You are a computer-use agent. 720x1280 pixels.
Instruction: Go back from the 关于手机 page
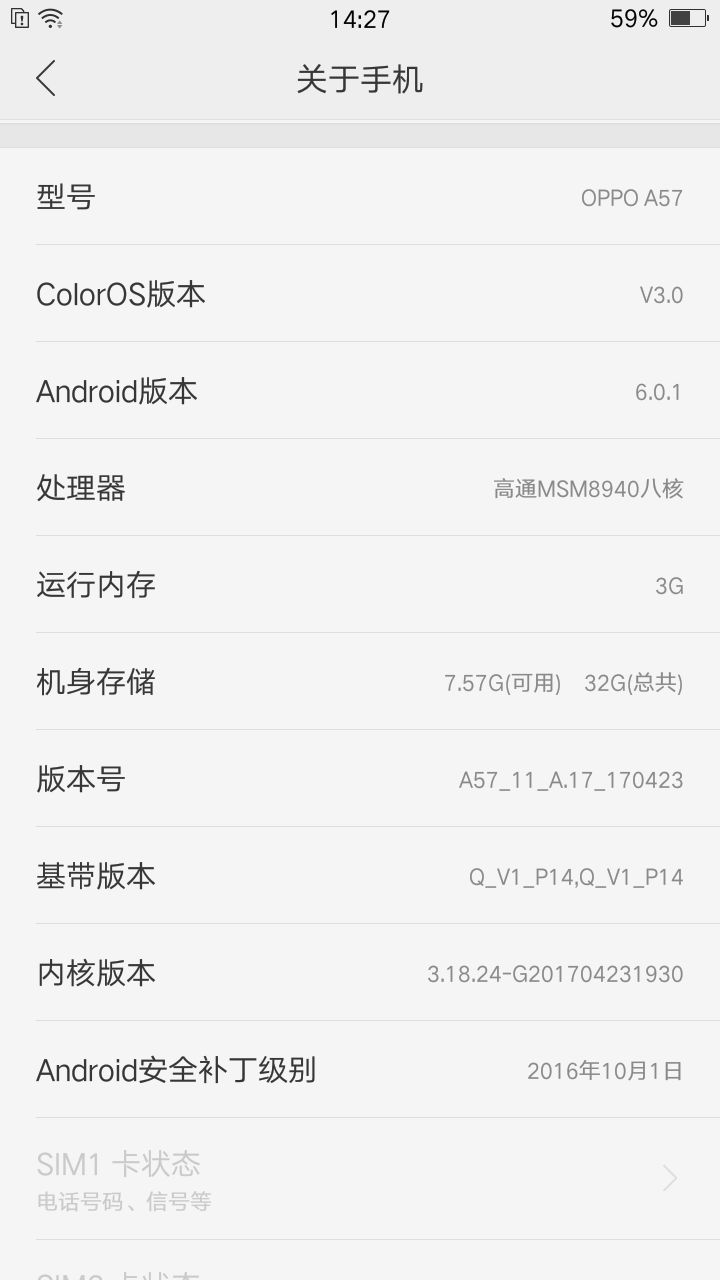tap(46, 78)
